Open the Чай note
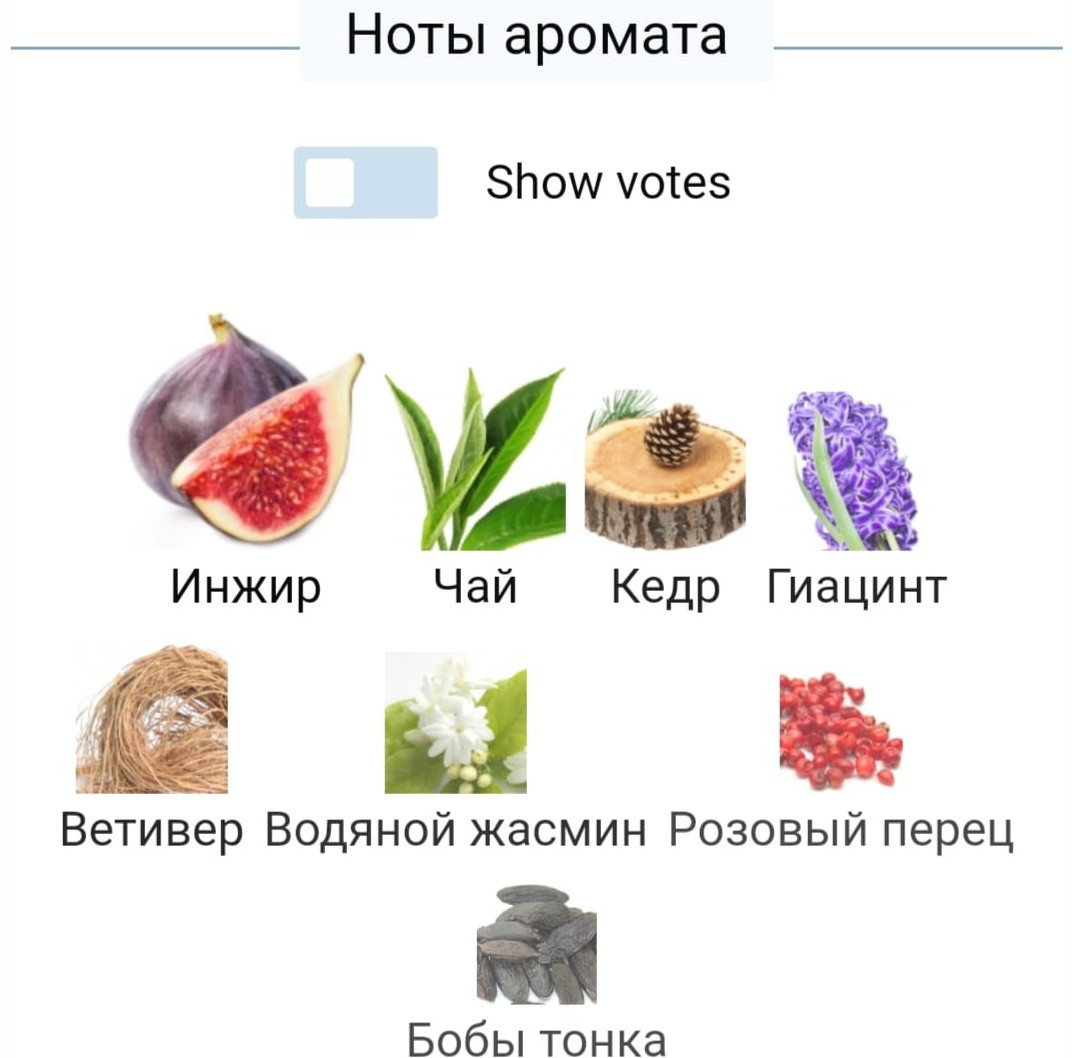The width and height of the screenshot is (1072, 1058). point(475,462)
